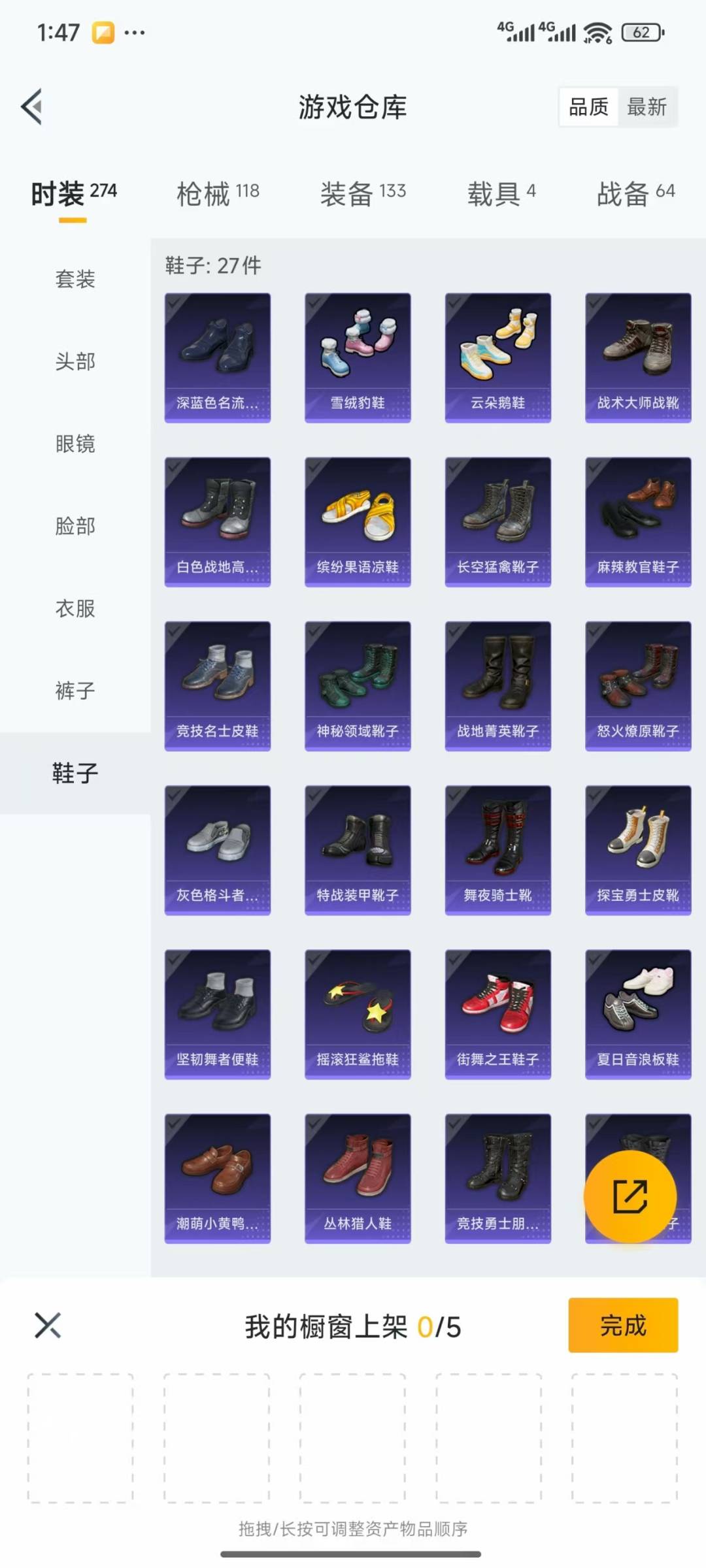Pick the 街舞之王鞋子 item
Screen dimensions: 706x1568
pyautogui.click(x=498, y=1014)
